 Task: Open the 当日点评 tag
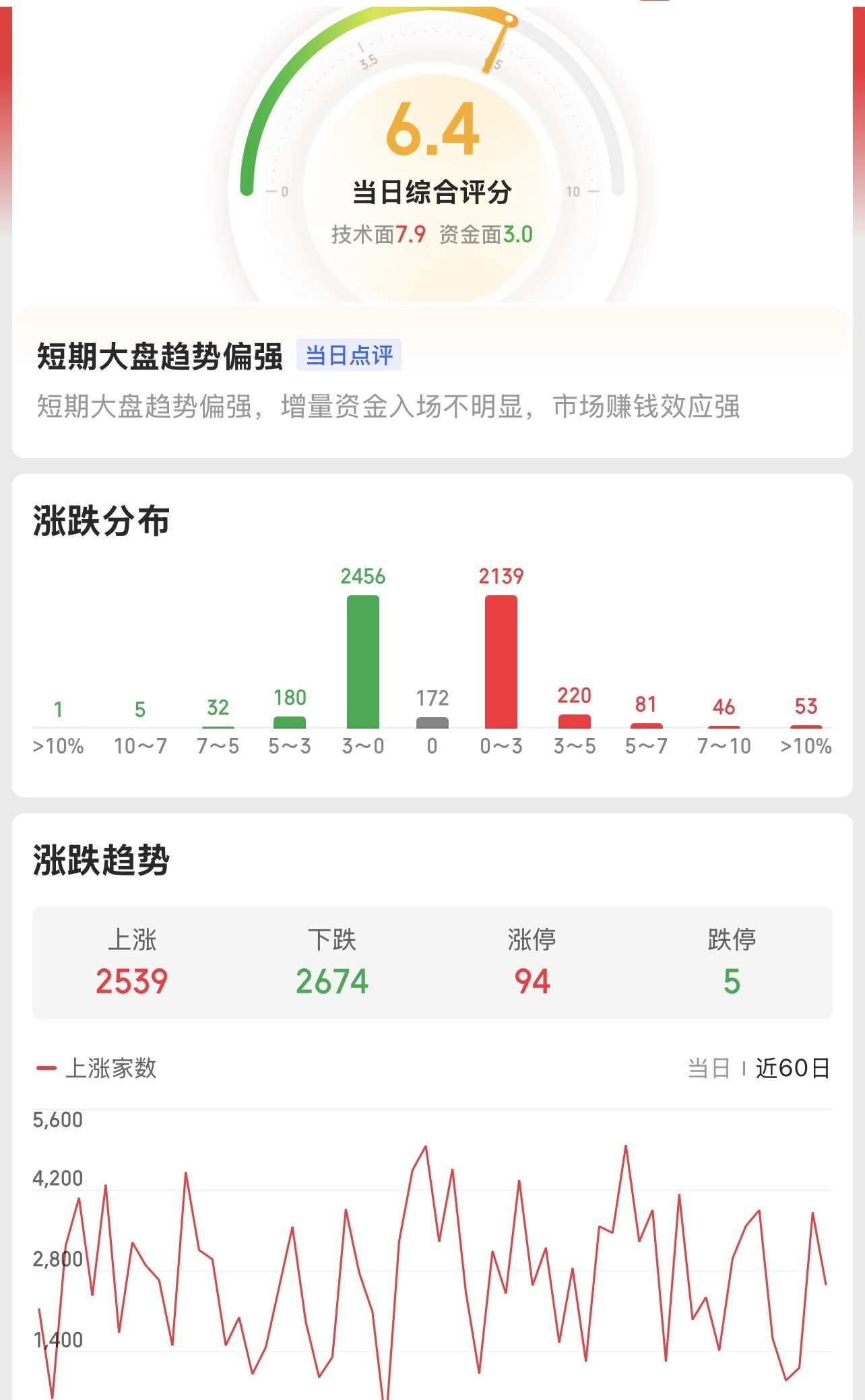(349, 355)
